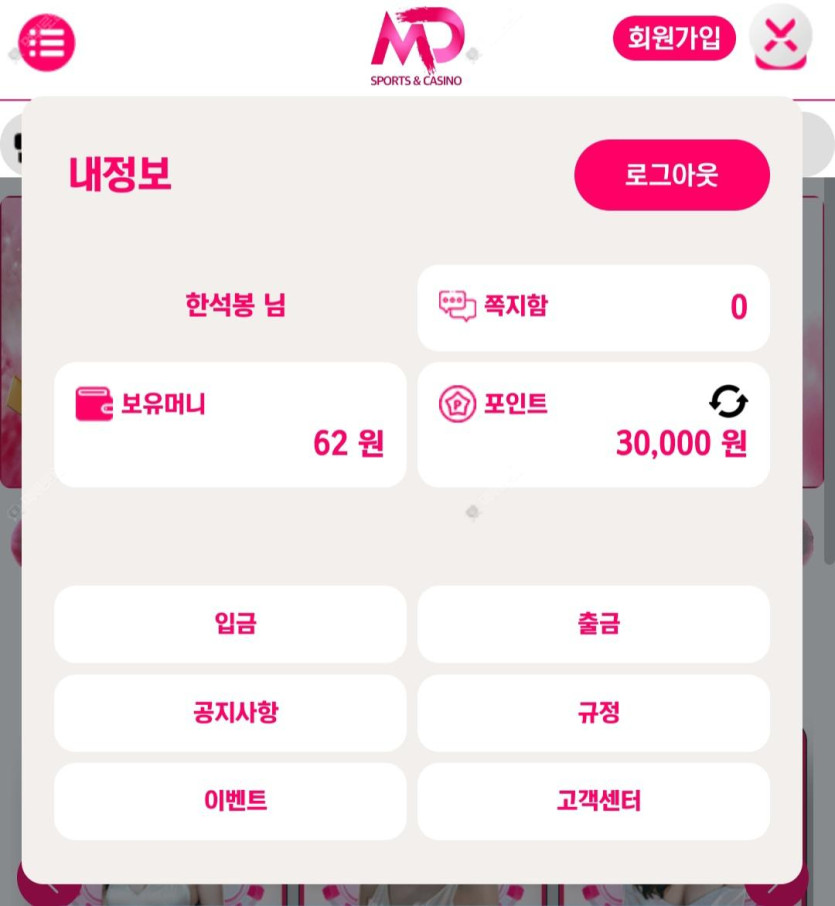Open the 쪽지함 message box
The height and width of the screenshot is (906, 835).
[x=593, y=307]
